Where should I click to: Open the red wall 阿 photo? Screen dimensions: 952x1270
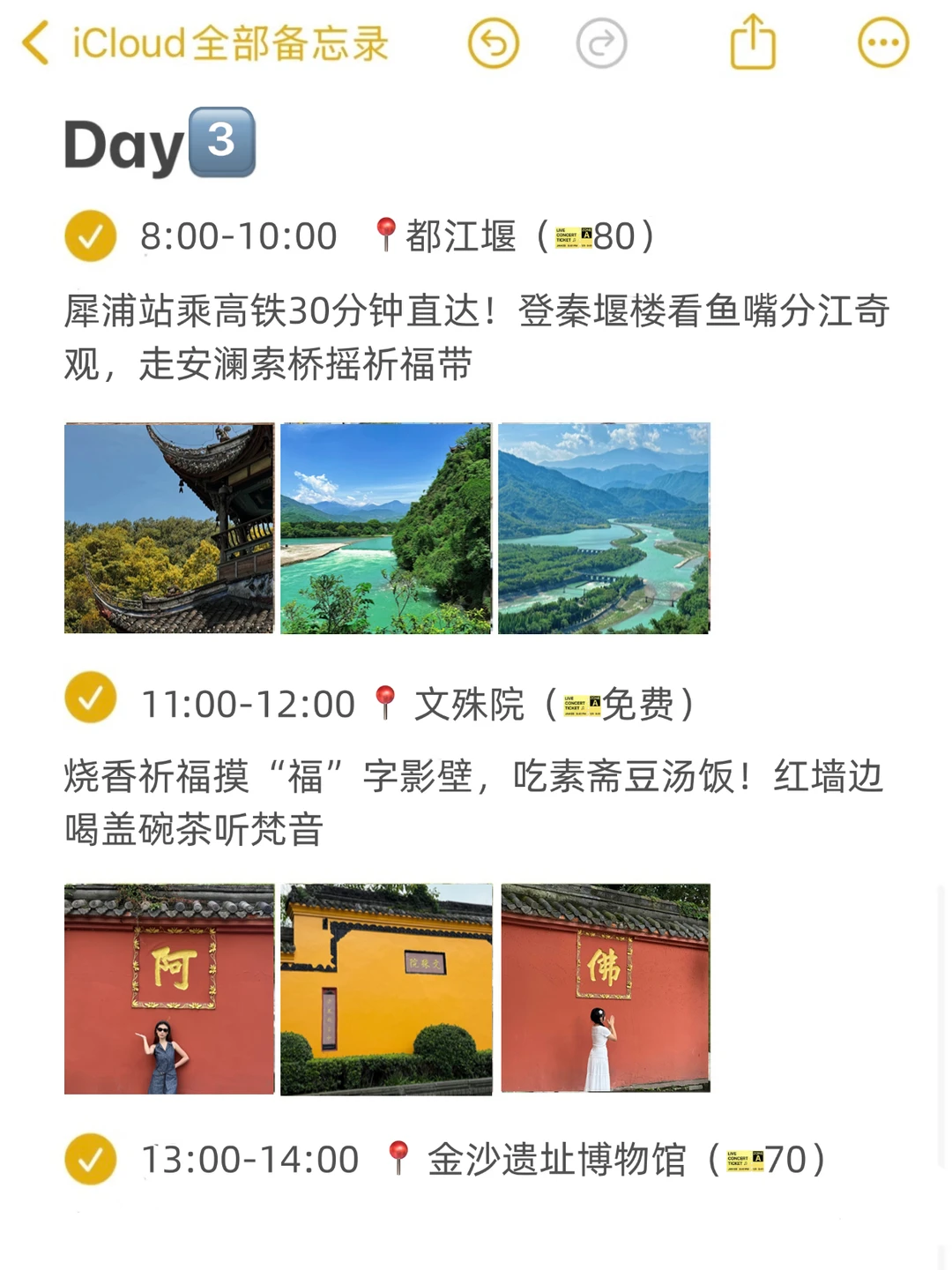pyautogui.click(x=169, y=989)
